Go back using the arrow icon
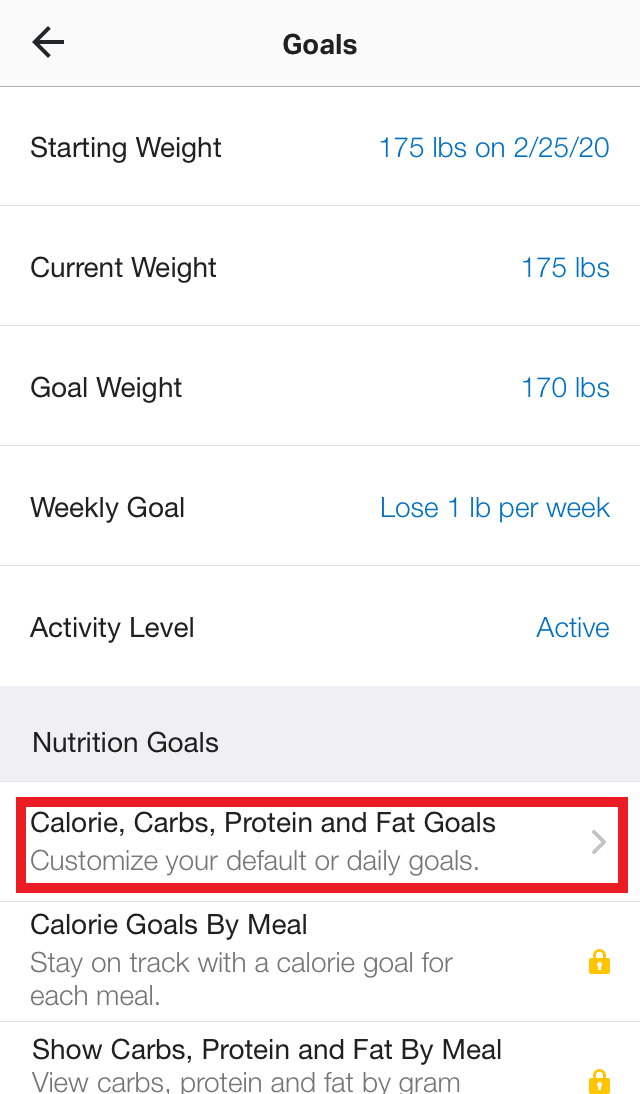This screenshot has width=640, height=1094. (x=48, y=43)
